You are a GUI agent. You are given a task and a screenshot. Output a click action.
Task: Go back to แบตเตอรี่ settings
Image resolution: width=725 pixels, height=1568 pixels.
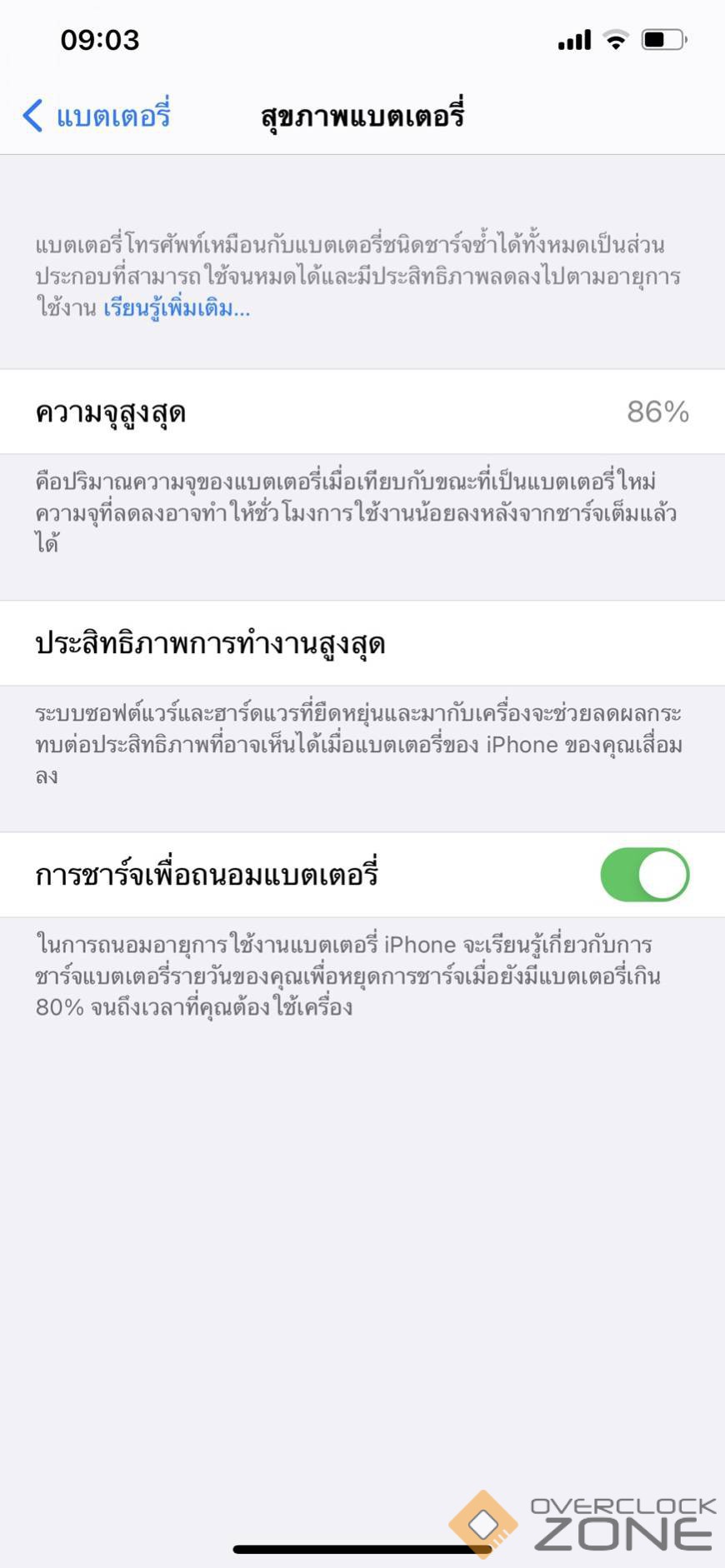click(x=97, y=116)
